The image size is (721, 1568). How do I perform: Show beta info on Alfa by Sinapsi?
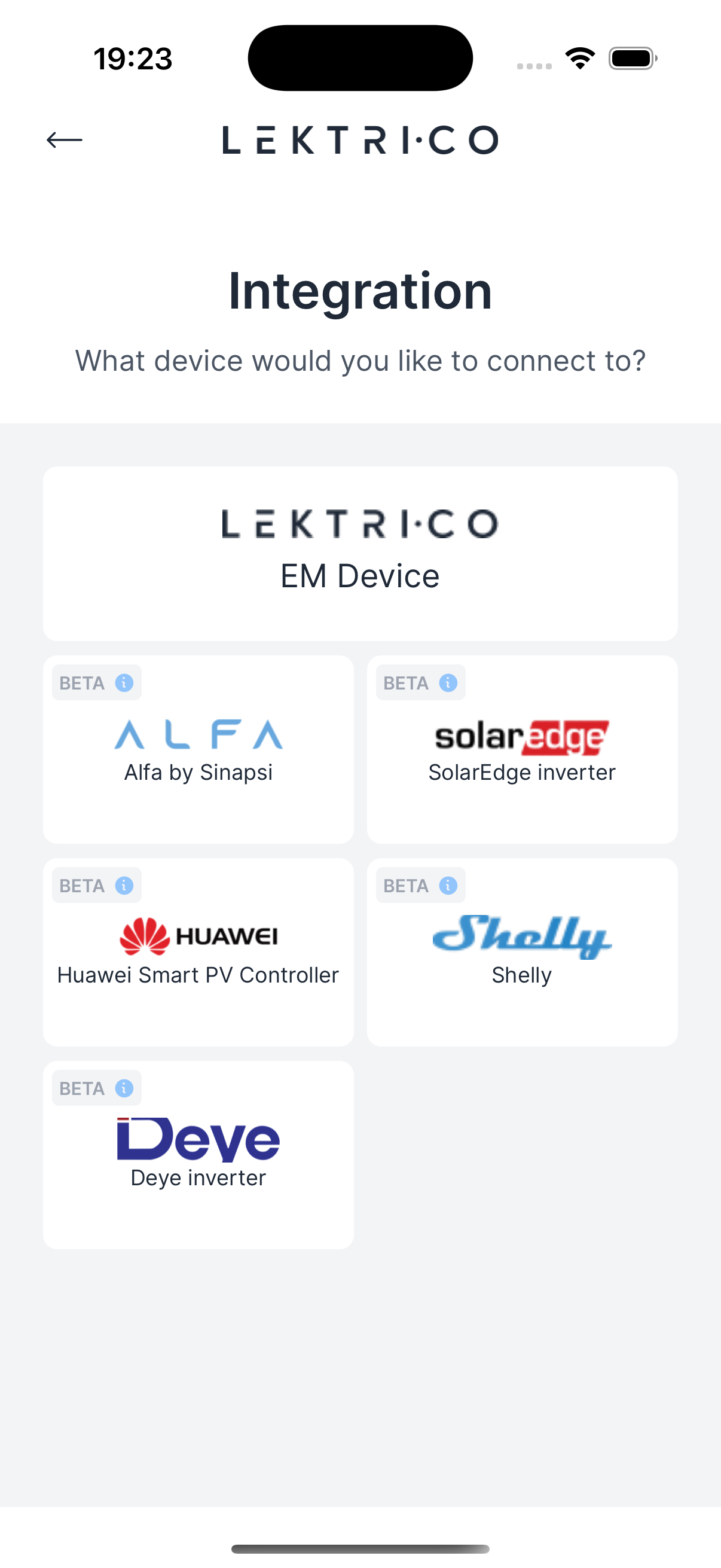(x=124, y=683)
